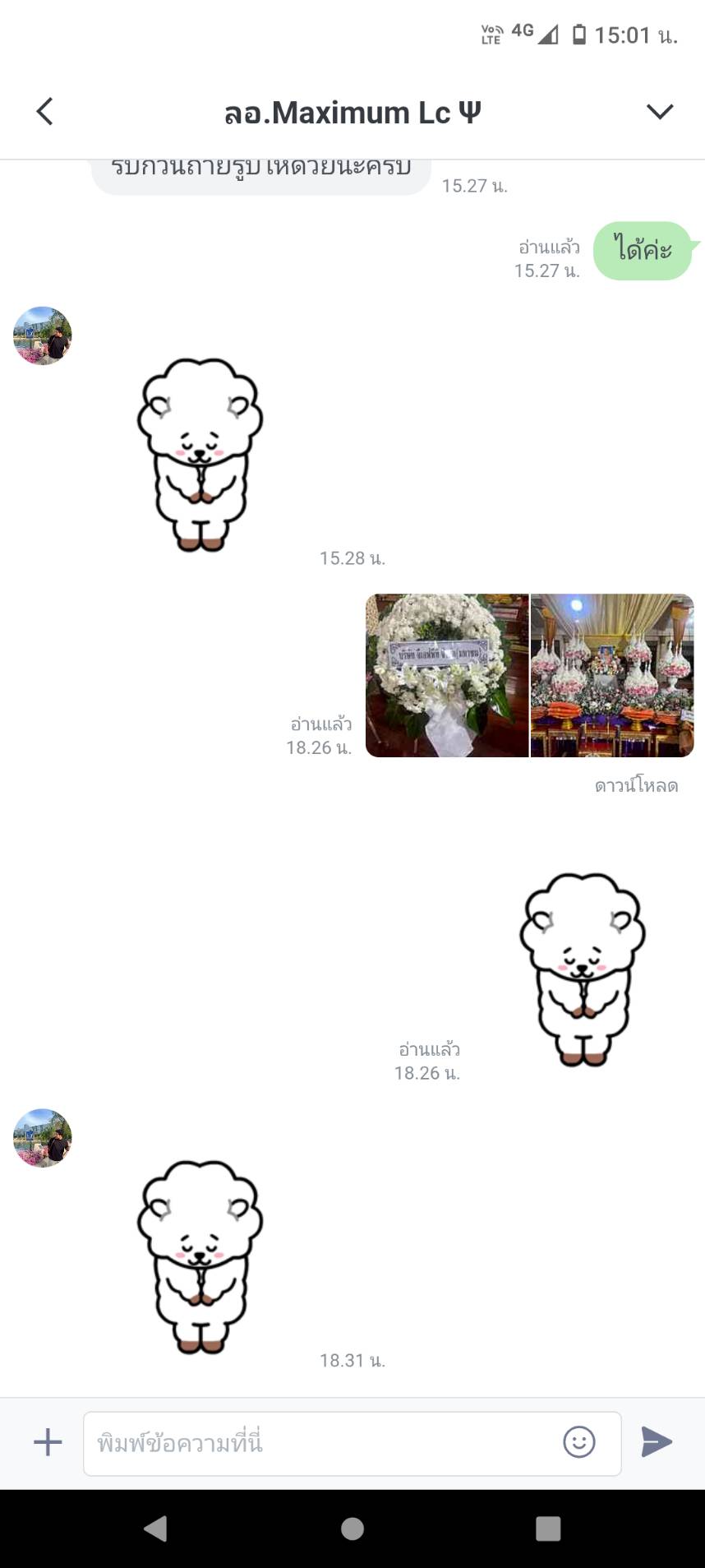705x1568 pixels.
Task: Focus the message input field
Action: (x=320, y=1443)
